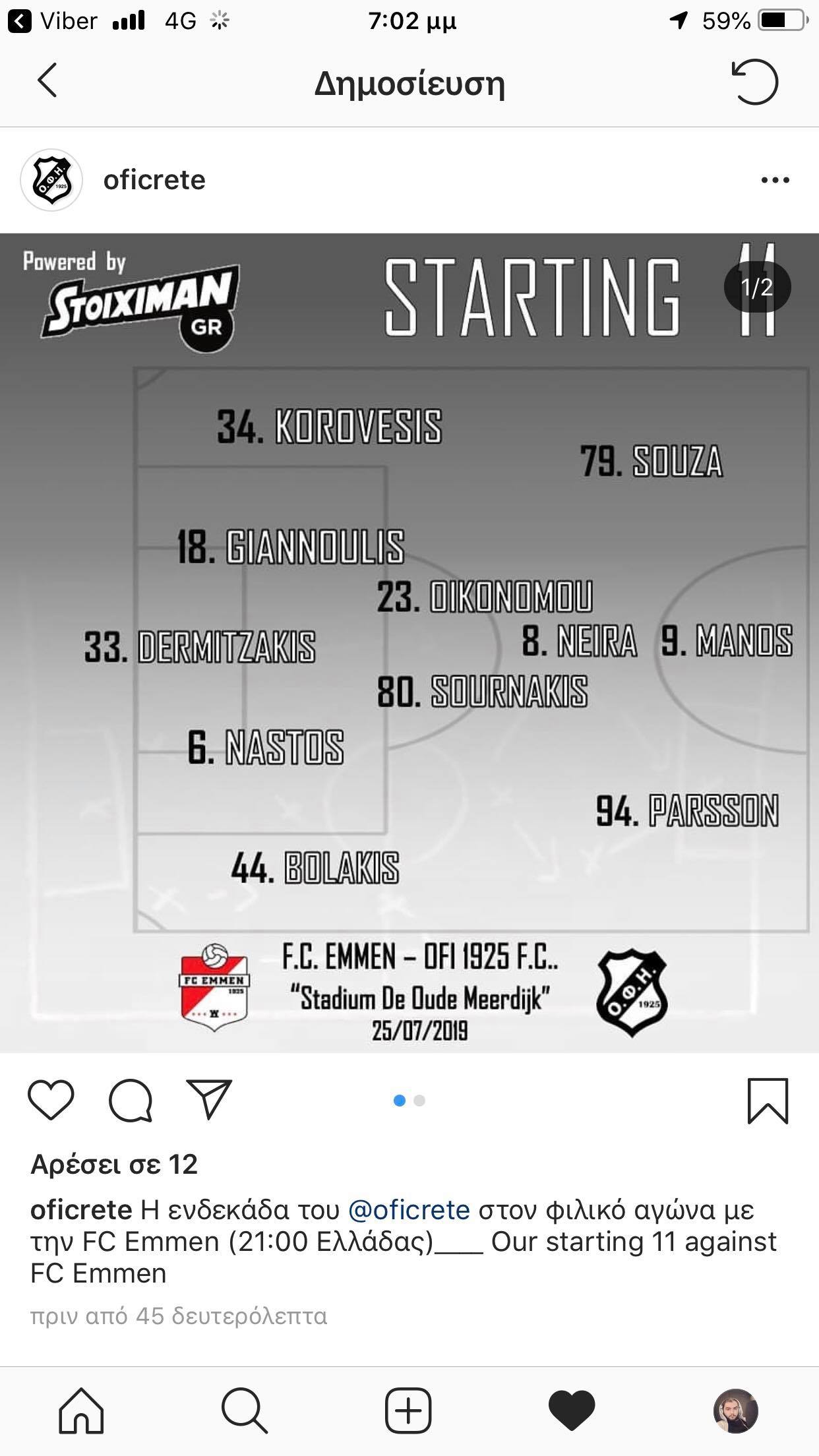Comment on the oficrete post
This screenshot has width=819, height=1456.
pos(131,1100)
